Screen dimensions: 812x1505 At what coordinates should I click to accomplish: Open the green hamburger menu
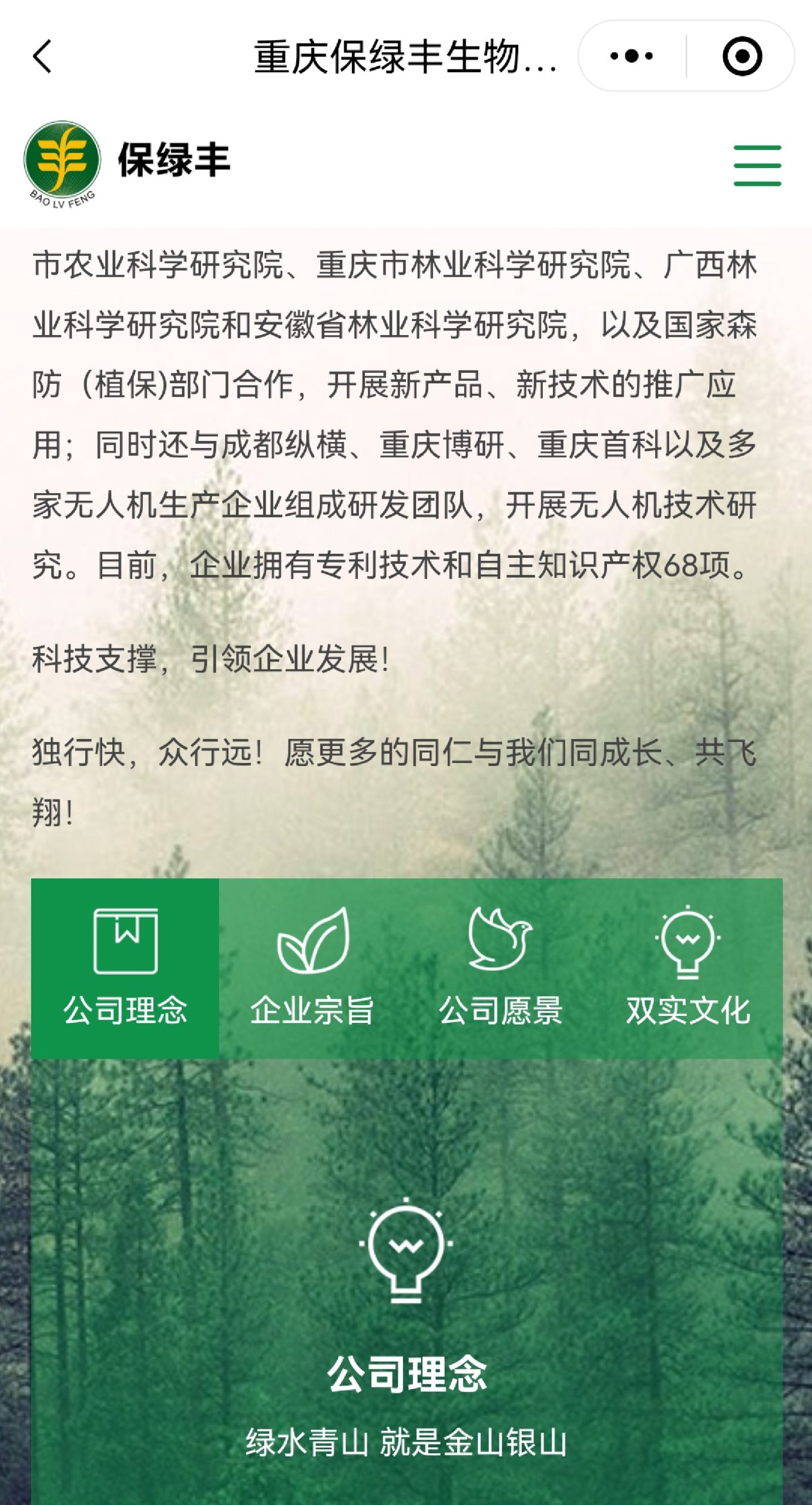click(757, 166)
